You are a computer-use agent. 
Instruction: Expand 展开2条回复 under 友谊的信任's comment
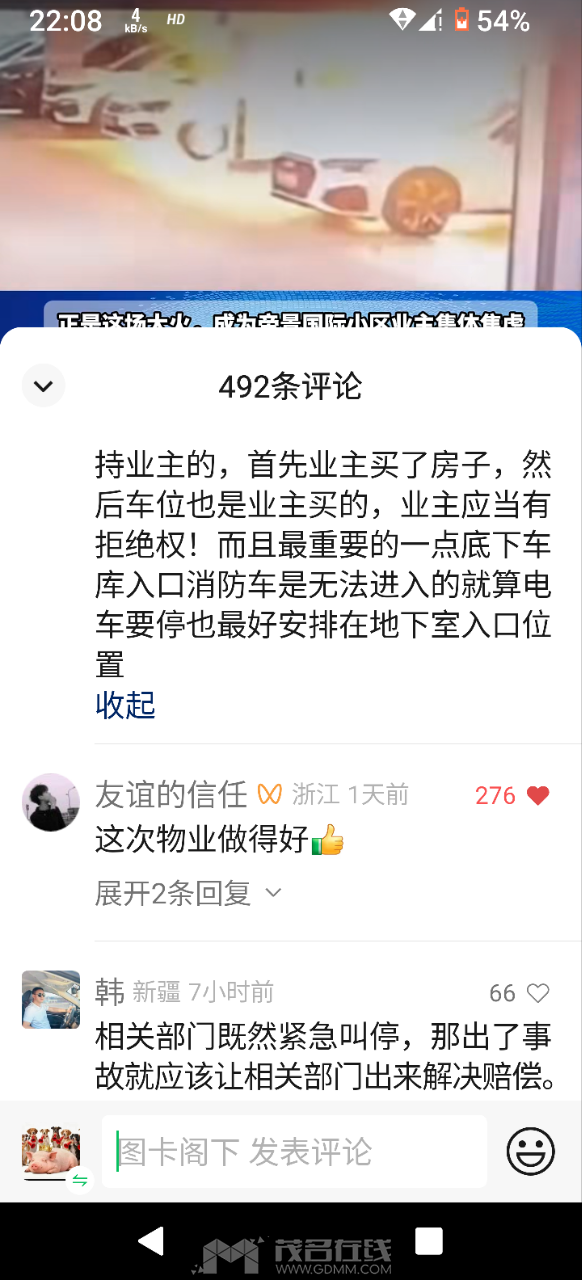click(188, 893)
